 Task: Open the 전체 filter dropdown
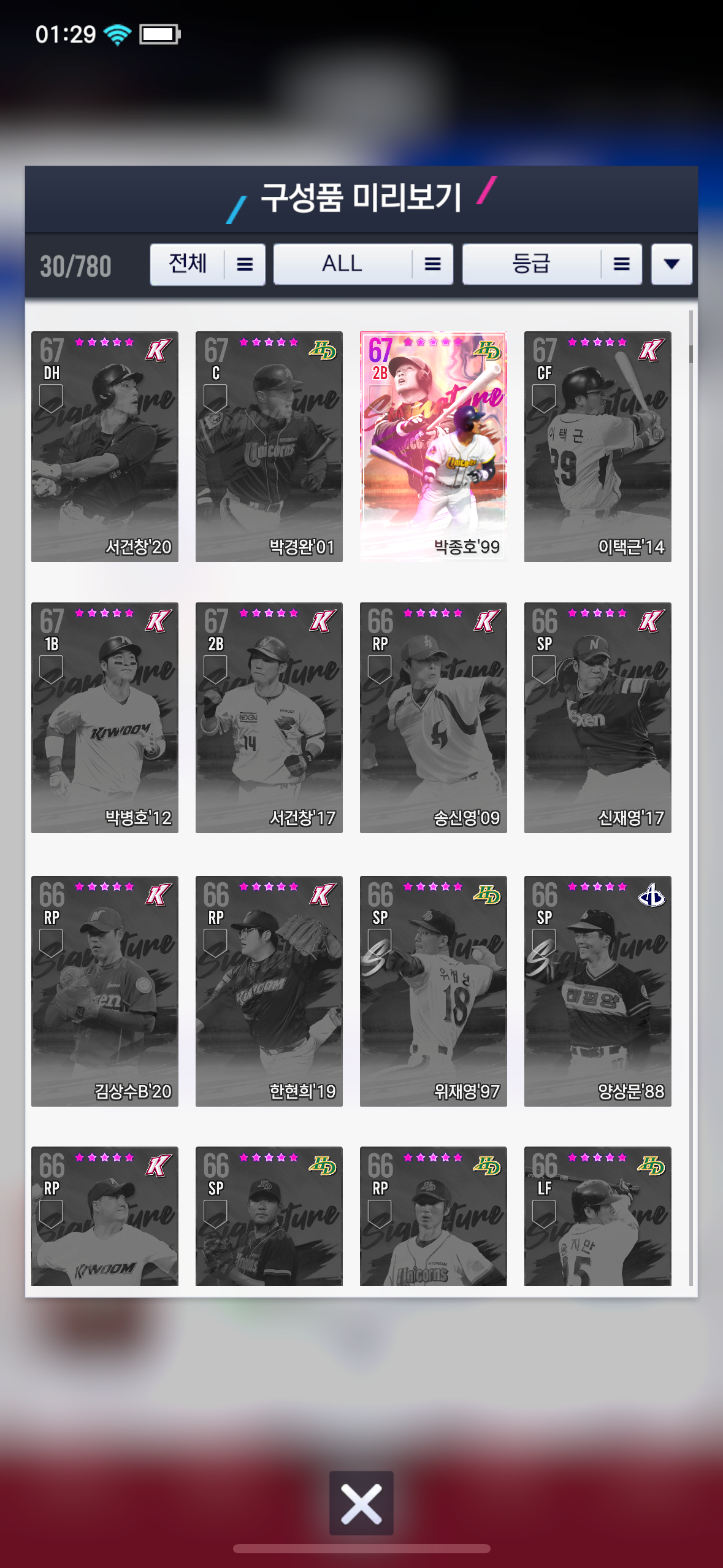207,264
